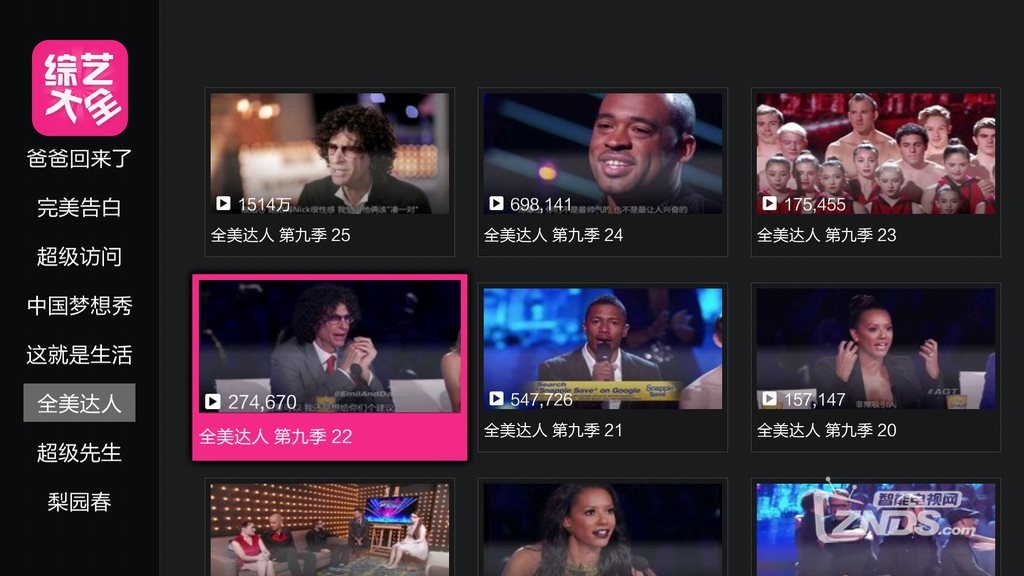Image resolution: width=1024 pixels, height=576 pixels.
Task: Open the 完美告白 show category
Action: (x=79, y=207)
